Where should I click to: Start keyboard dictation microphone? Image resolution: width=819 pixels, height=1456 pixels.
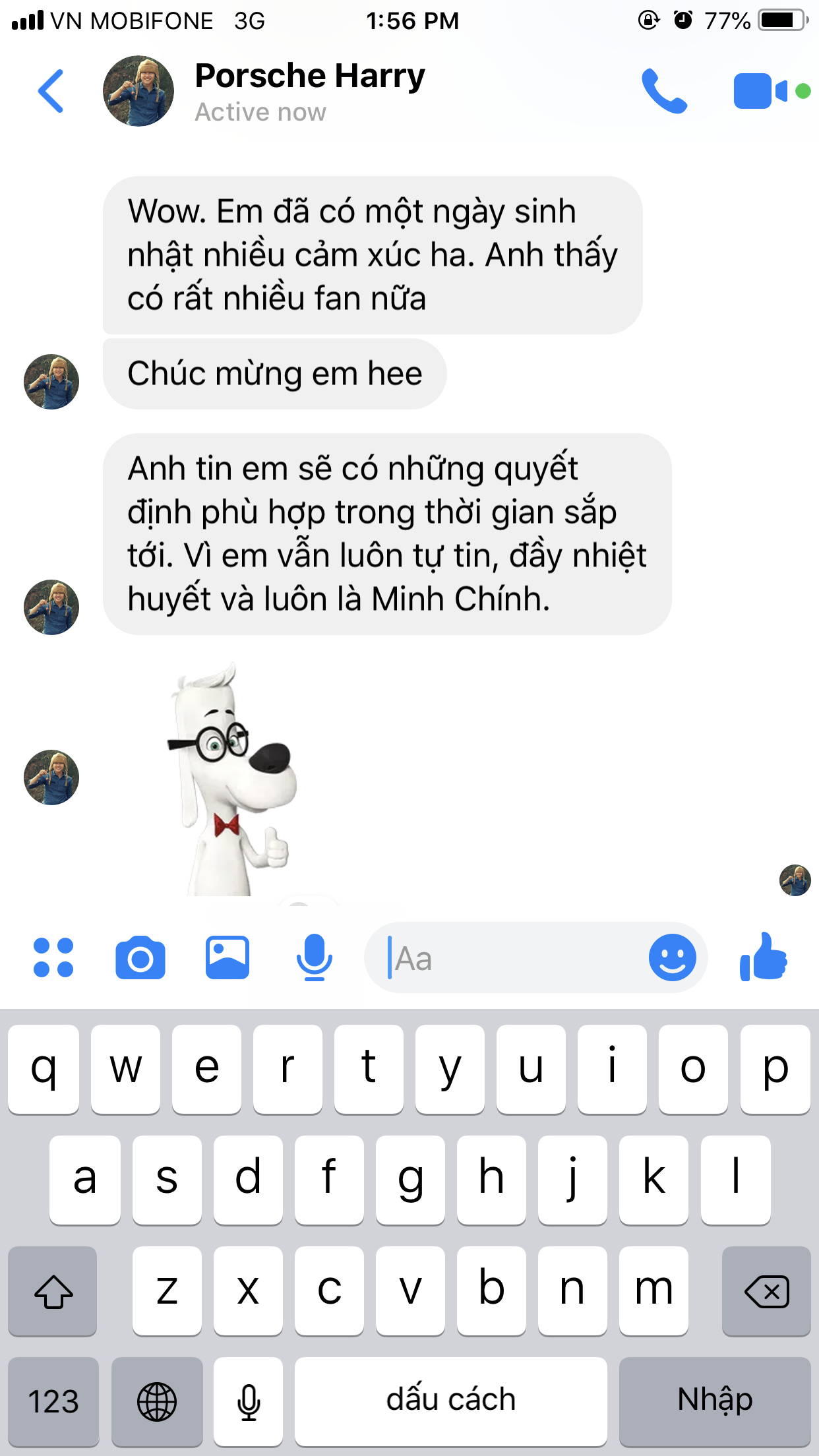(248, 1401)
